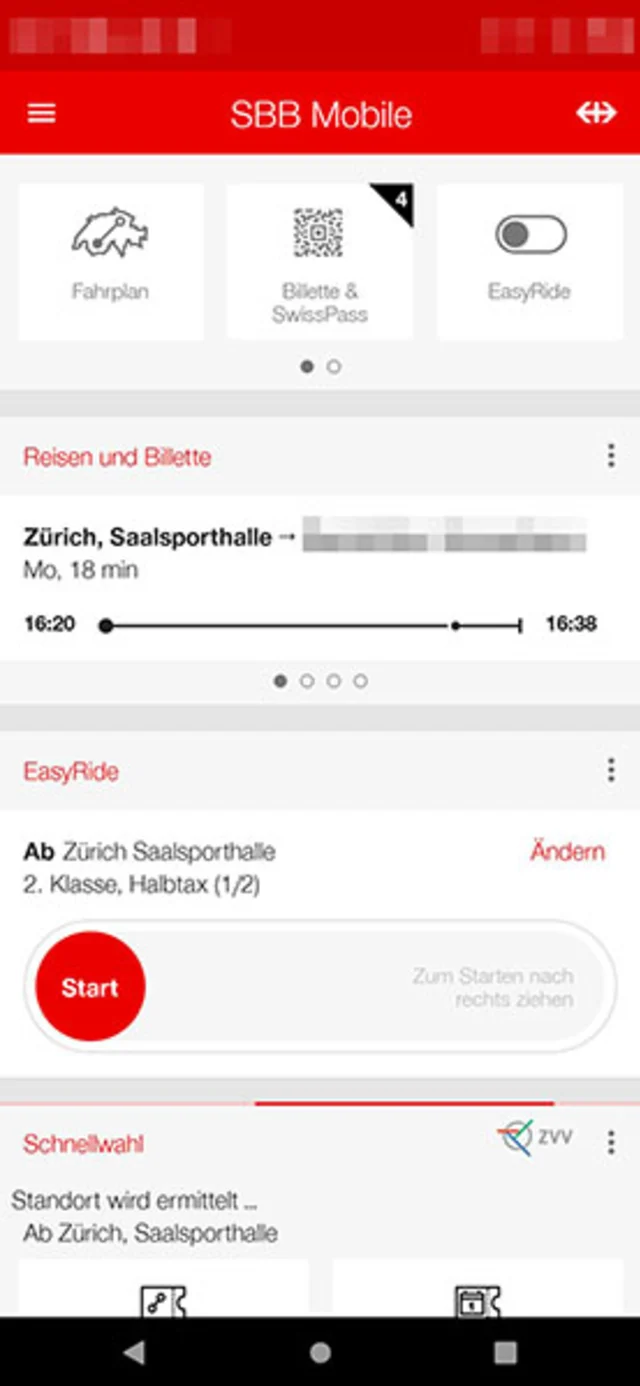Open the hamburger navigation menu
Image resolution: width=640 pixels, height=1386 pixels.
tap(41, 113)
